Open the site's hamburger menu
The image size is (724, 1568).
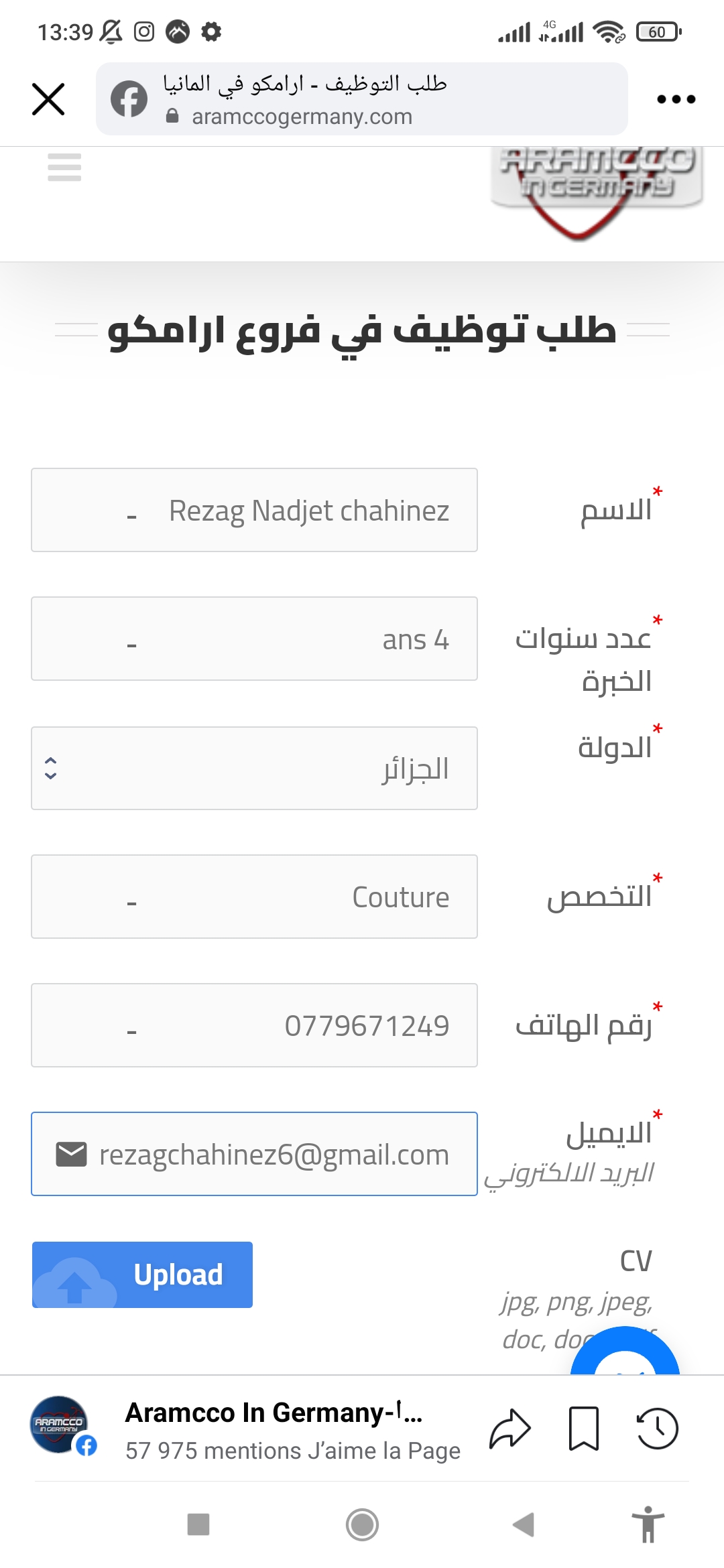(64, 168)
